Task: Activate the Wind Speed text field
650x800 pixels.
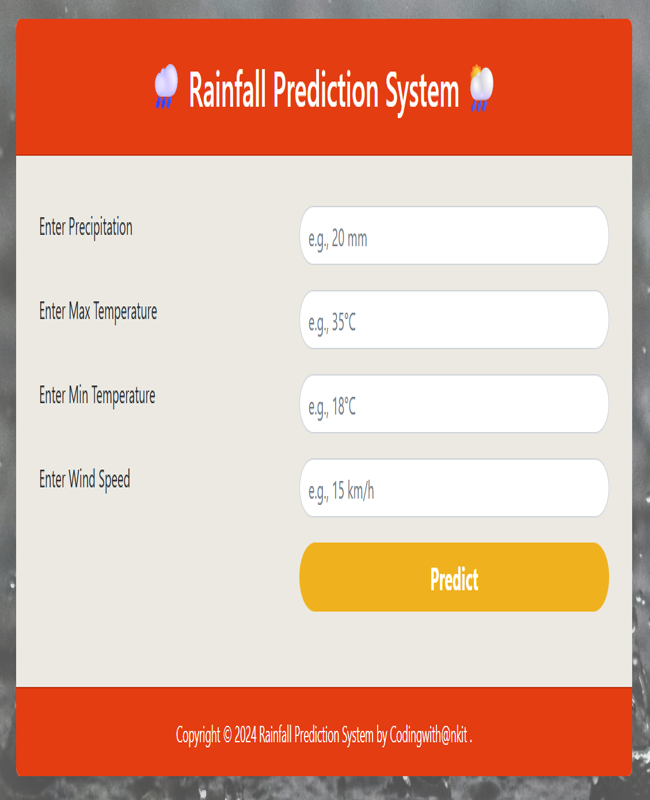Action: [x=454, y=489]
